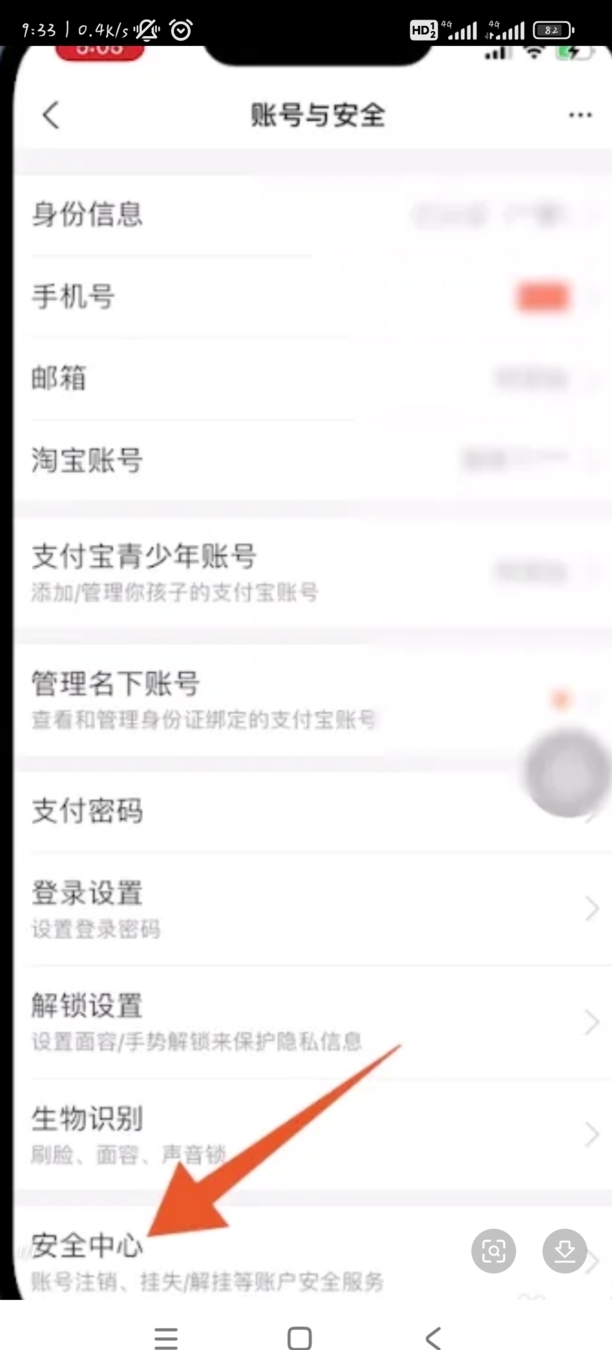
Task: Download this picture
Action: (565, 1250)
